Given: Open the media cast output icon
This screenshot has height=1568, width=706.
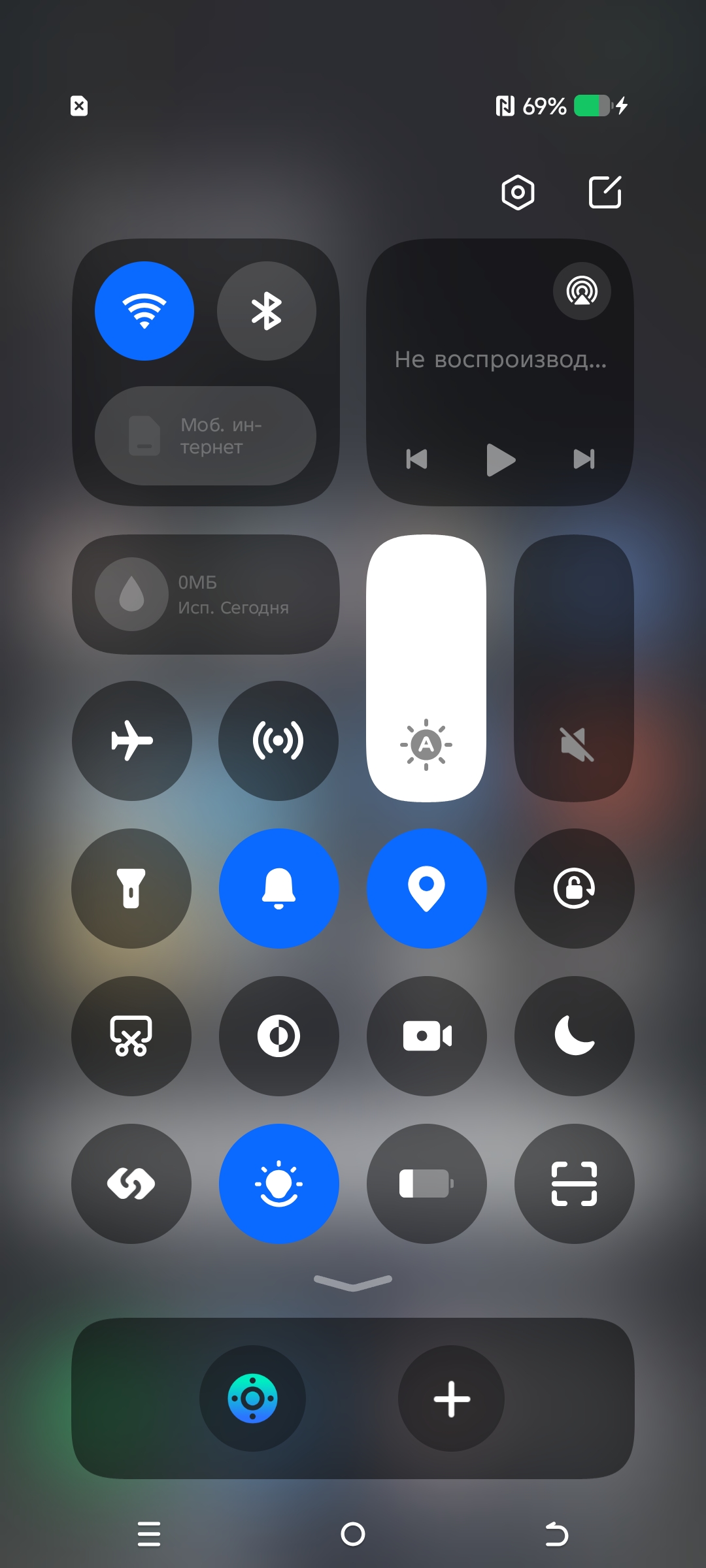Looking at the screenshot, I should point(582,291).
